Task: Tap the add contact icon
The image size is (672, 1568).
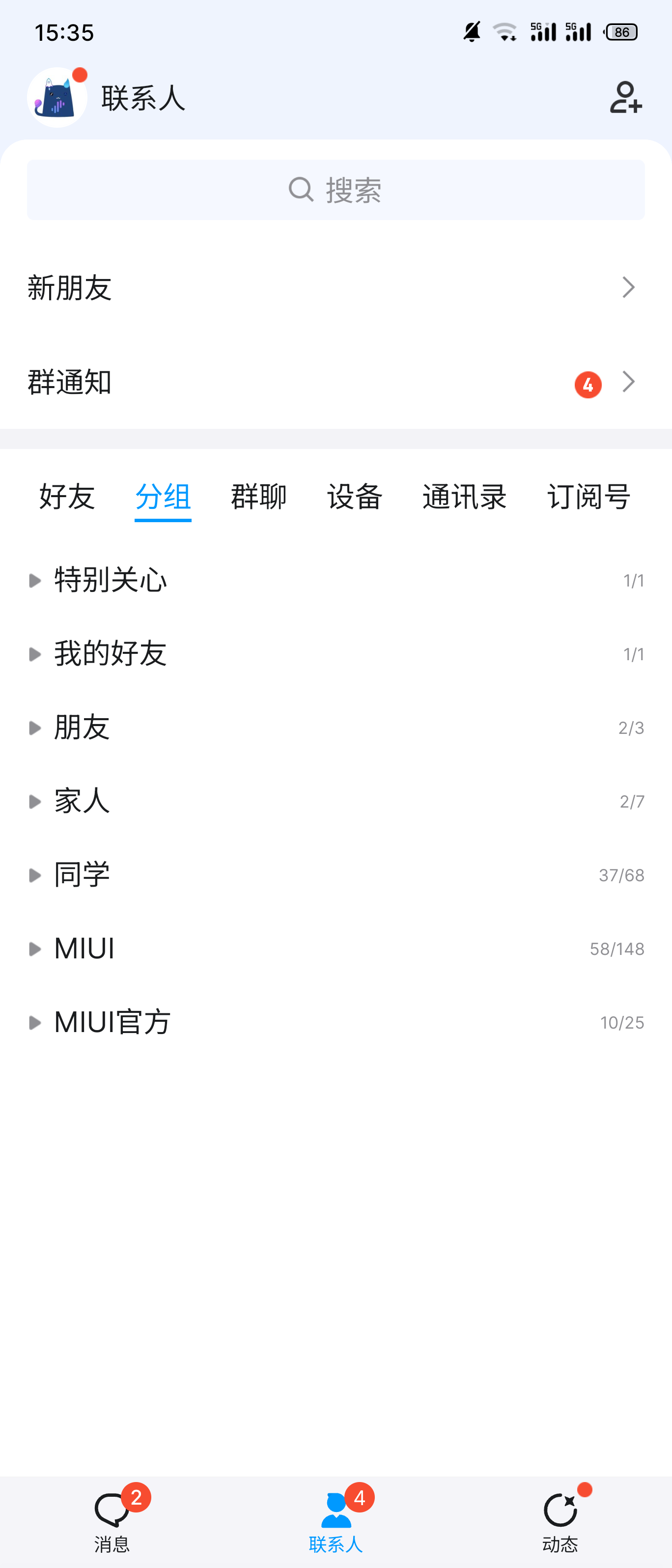Action: click(x=625, y=97)
